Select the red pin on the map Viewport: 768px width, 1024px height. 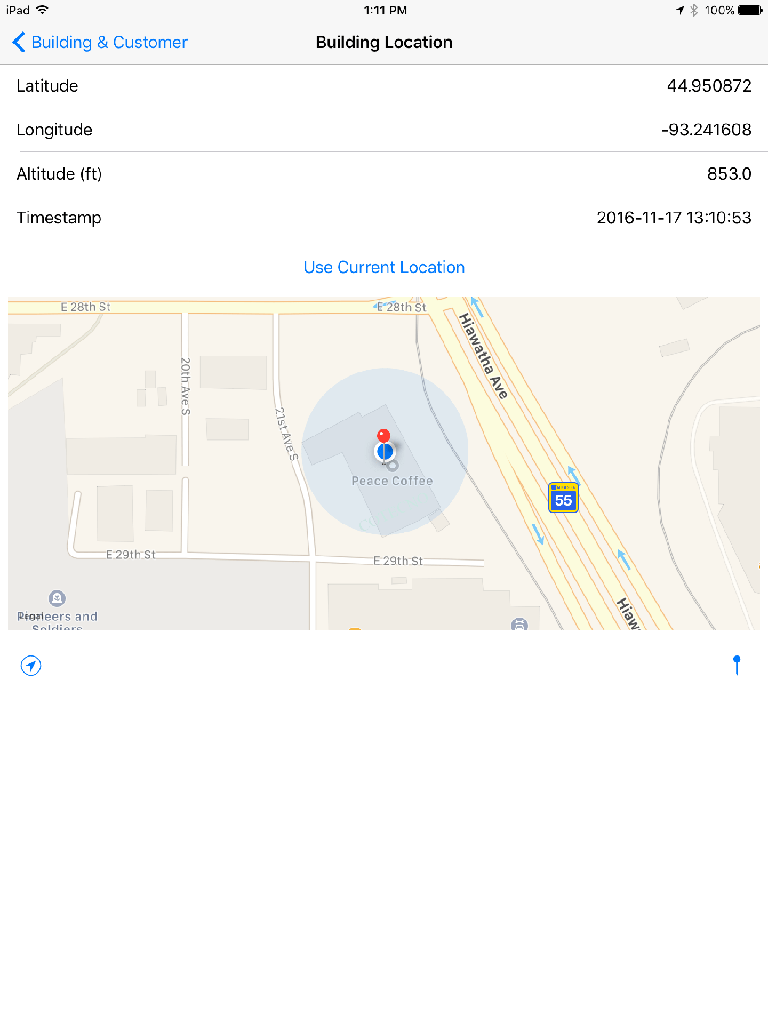383,437
